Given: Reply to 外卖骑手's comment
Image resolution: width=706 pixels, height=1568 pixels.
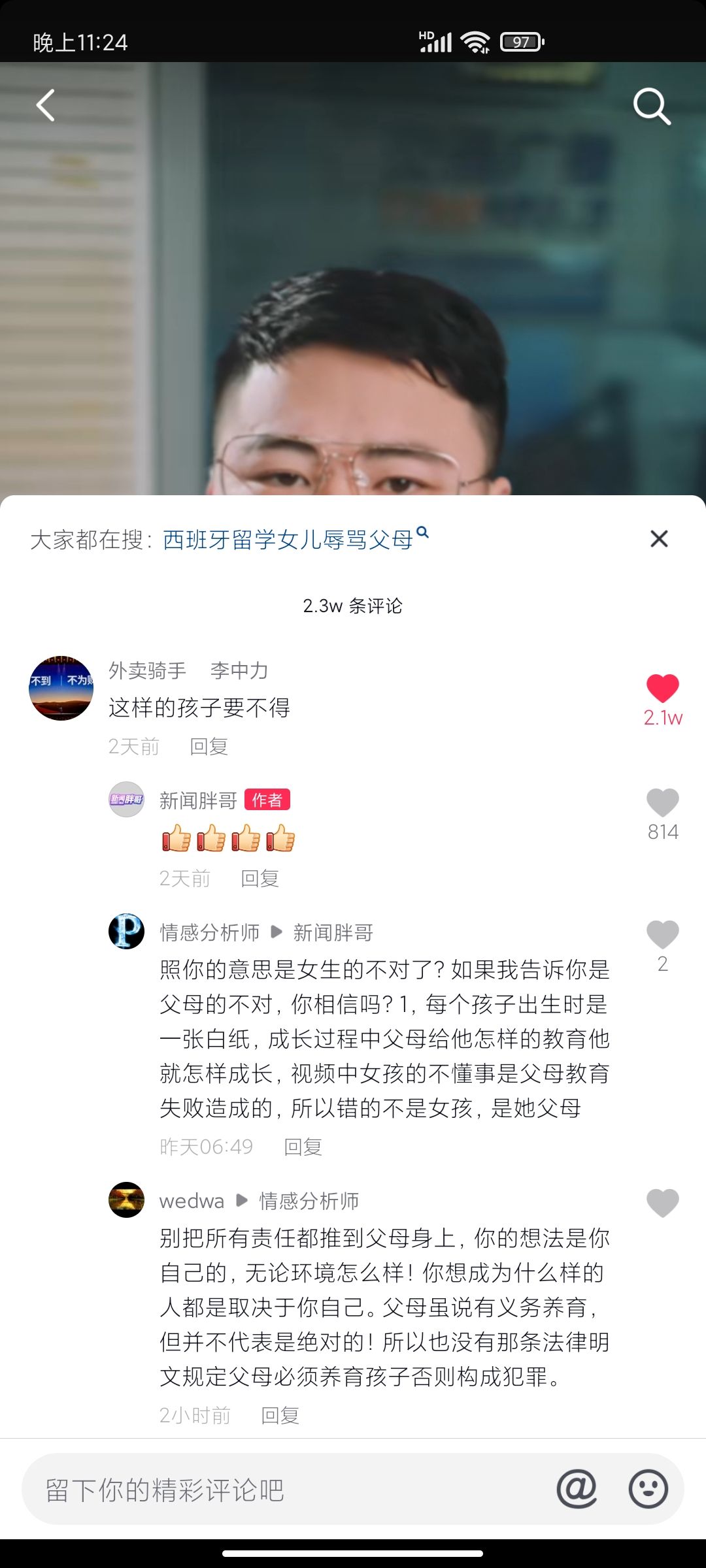Looking at the screenshot, I should pyautogui.click(x=207, y=745).
